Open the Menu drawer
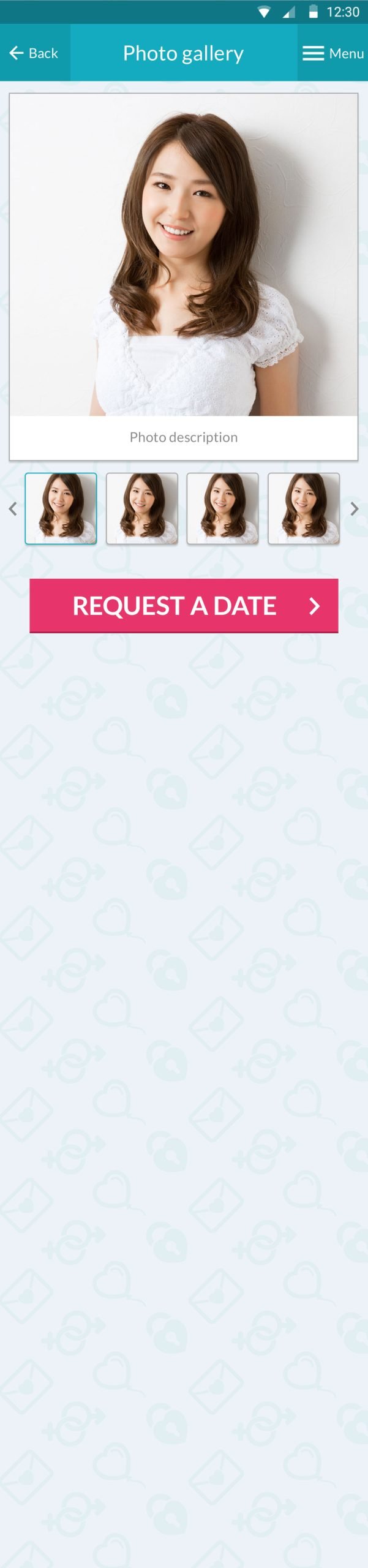 (x=332, y=53)
